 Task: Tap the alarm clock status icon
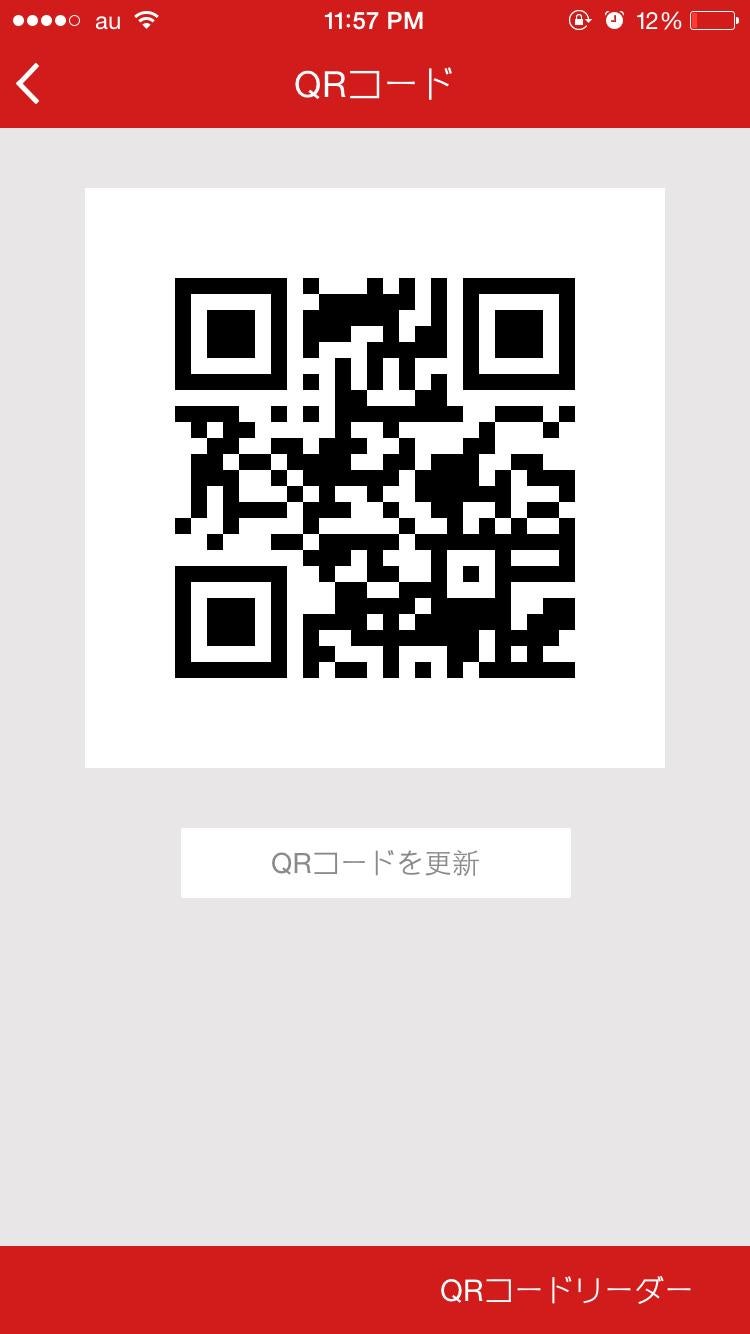(613, 20)
